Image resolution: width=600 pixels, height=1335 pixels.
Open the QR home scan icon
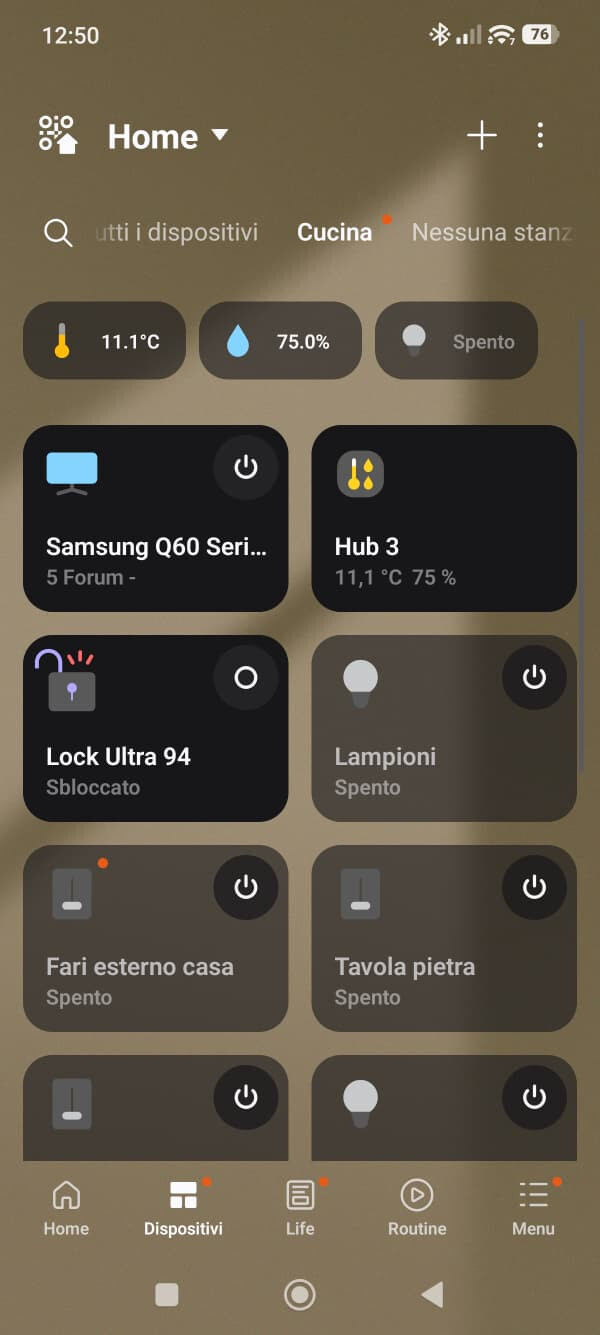[58, 135]
